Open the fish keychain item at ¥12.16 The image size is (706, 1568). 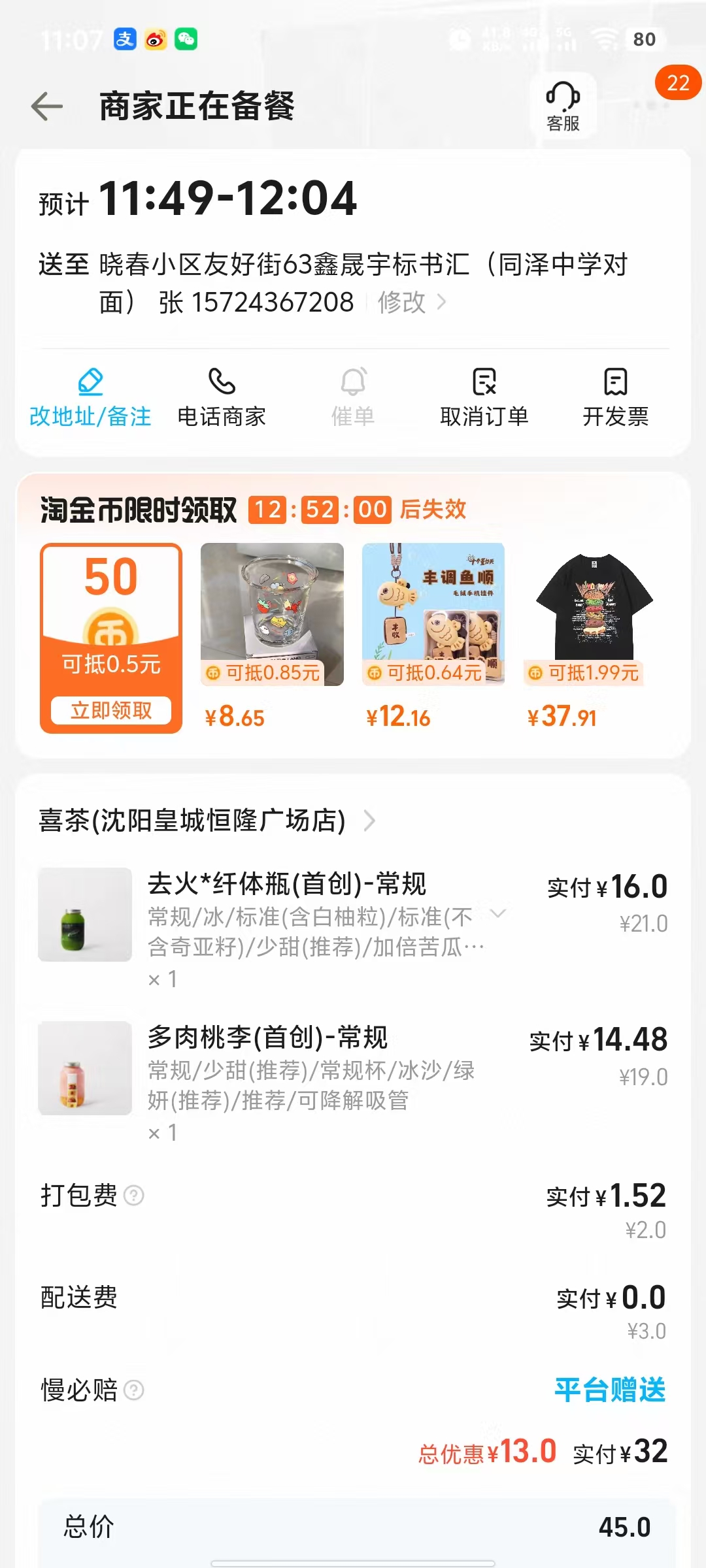433,614
